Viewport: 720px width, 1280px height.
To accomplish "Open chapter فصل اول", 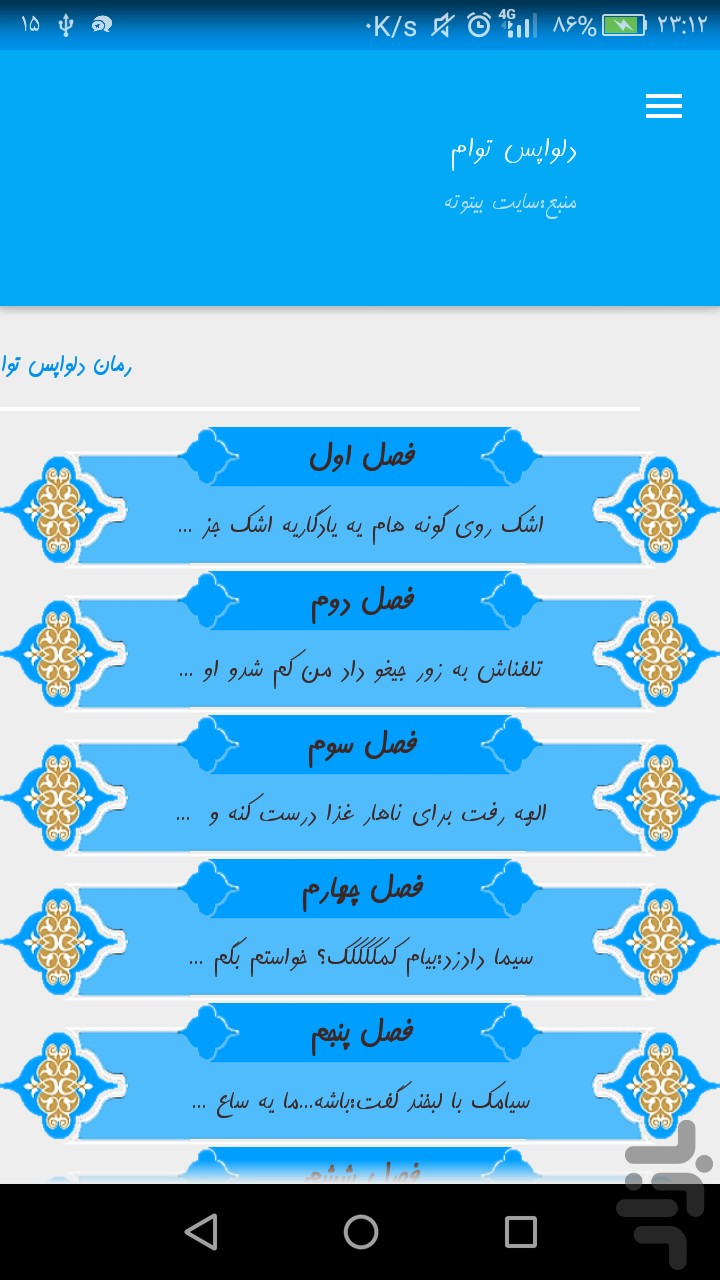I will [x=360, y=496].
